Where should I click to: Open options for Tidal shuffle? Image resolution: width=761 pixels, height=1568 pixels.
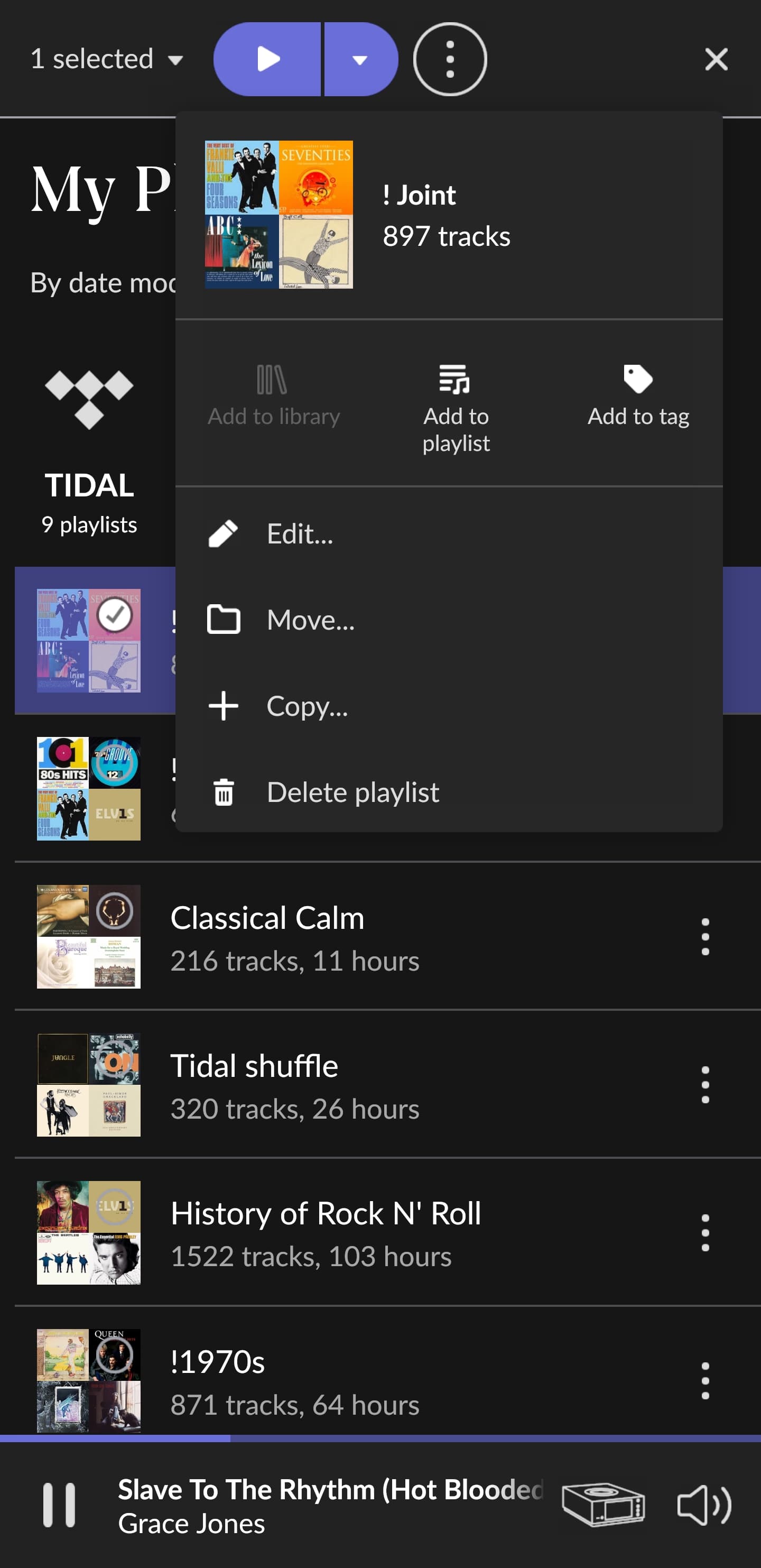pyautogui.click(x=705, y=1084)
